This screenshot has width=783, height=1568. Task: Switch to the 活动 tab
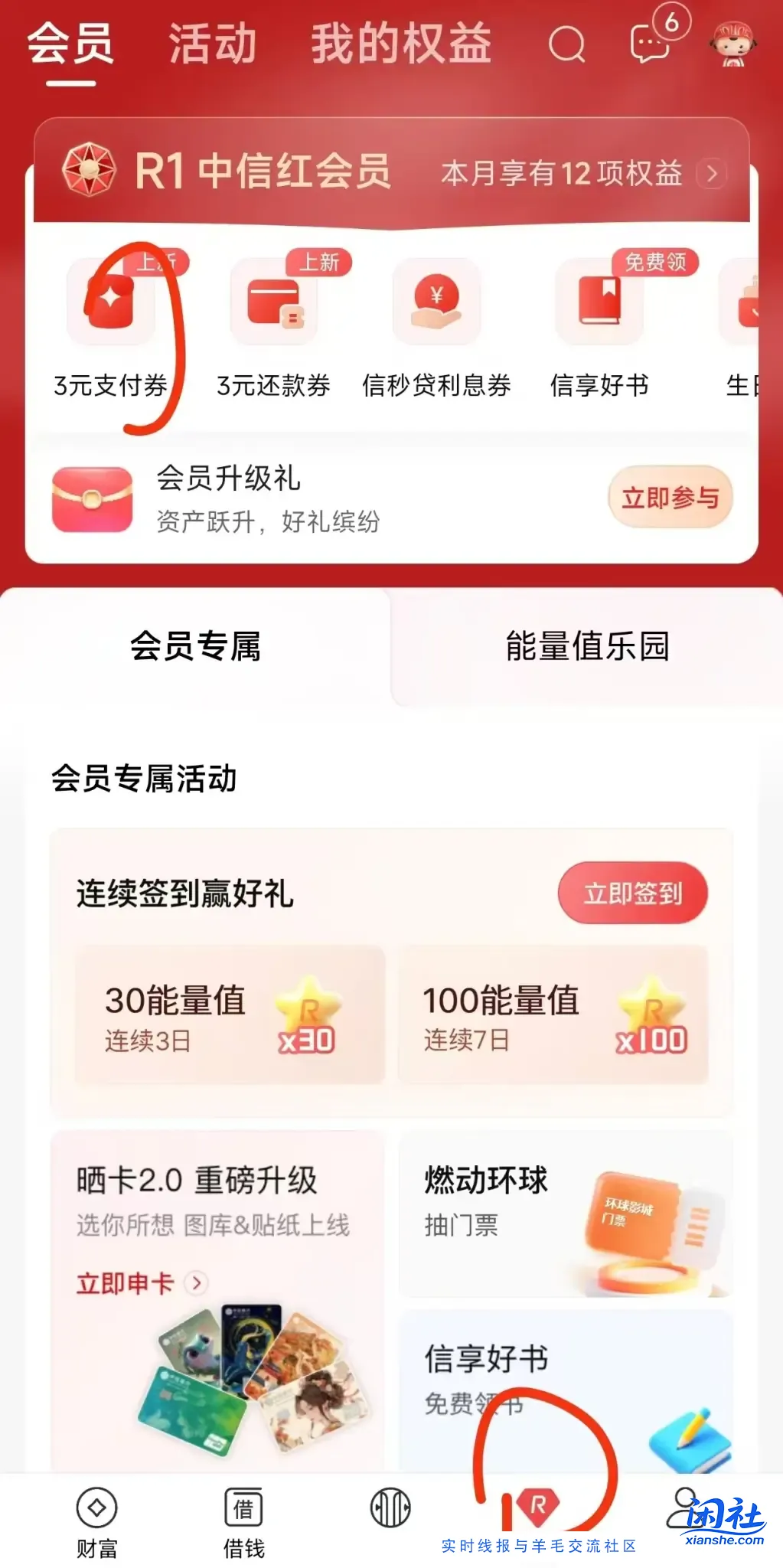(212, 44)
